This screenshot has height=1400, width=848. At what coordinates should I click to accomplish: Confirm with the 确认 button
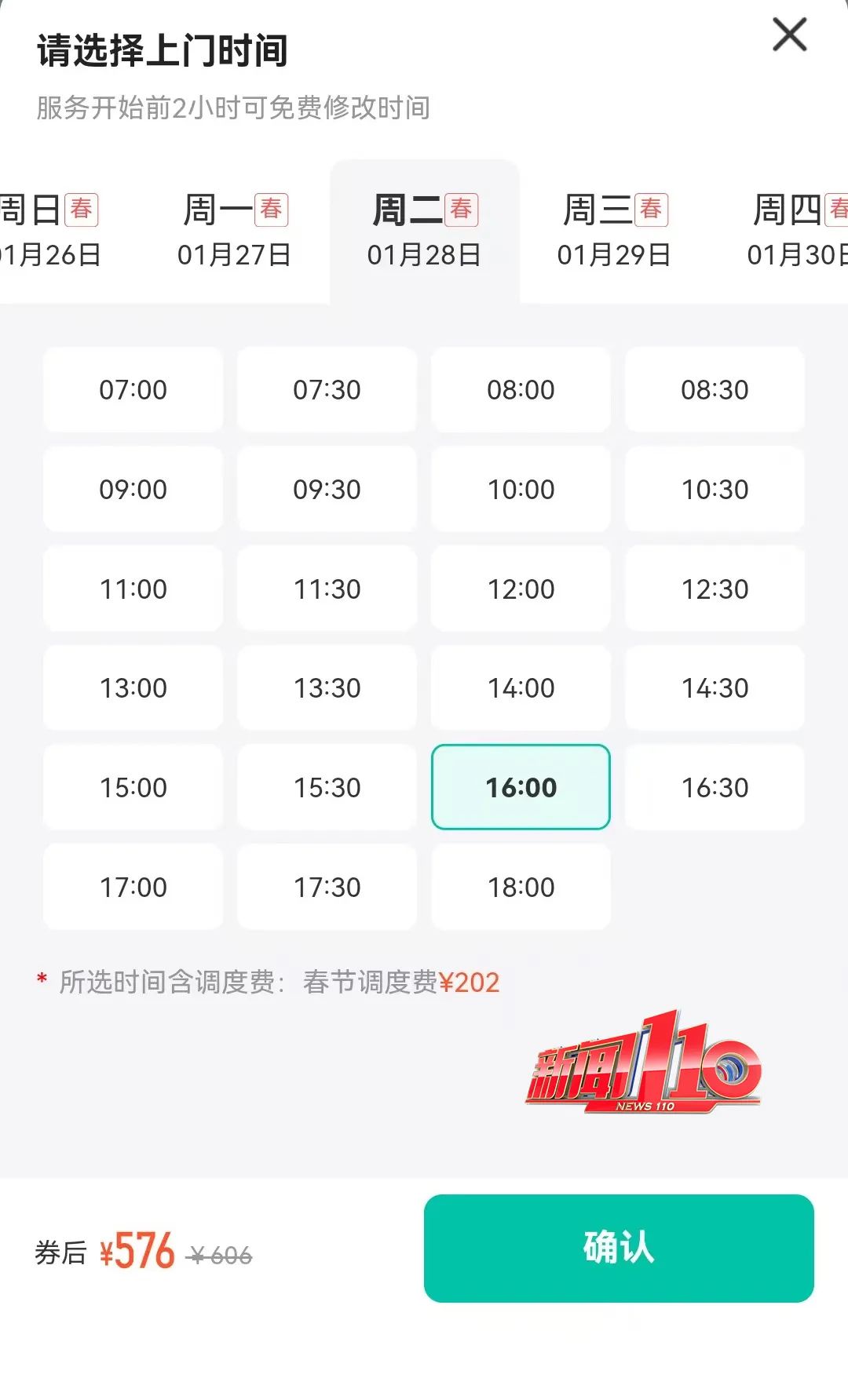(x=618, y=1248)
